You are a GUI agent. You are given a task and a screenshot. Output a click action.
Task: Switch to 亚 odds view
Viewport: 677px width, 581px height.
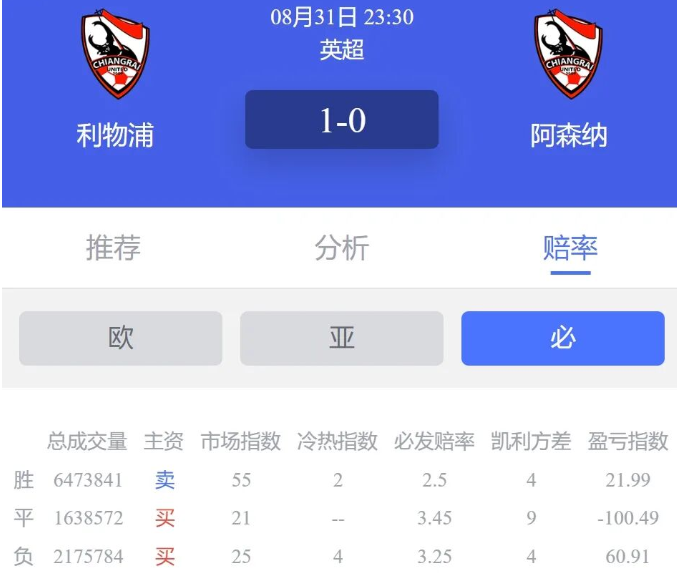click(342, 338)
